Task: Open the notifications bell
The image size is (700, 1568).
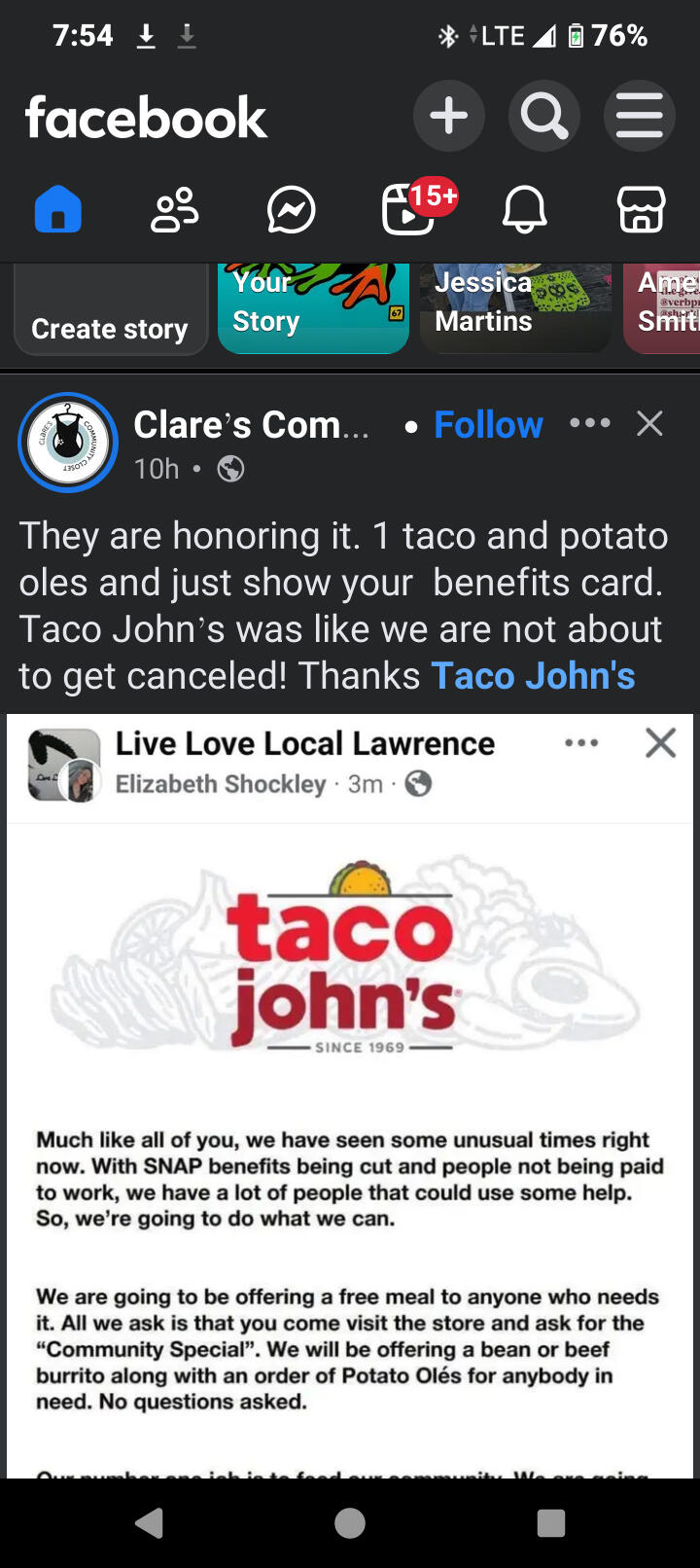Action: (x=525, y=210)
